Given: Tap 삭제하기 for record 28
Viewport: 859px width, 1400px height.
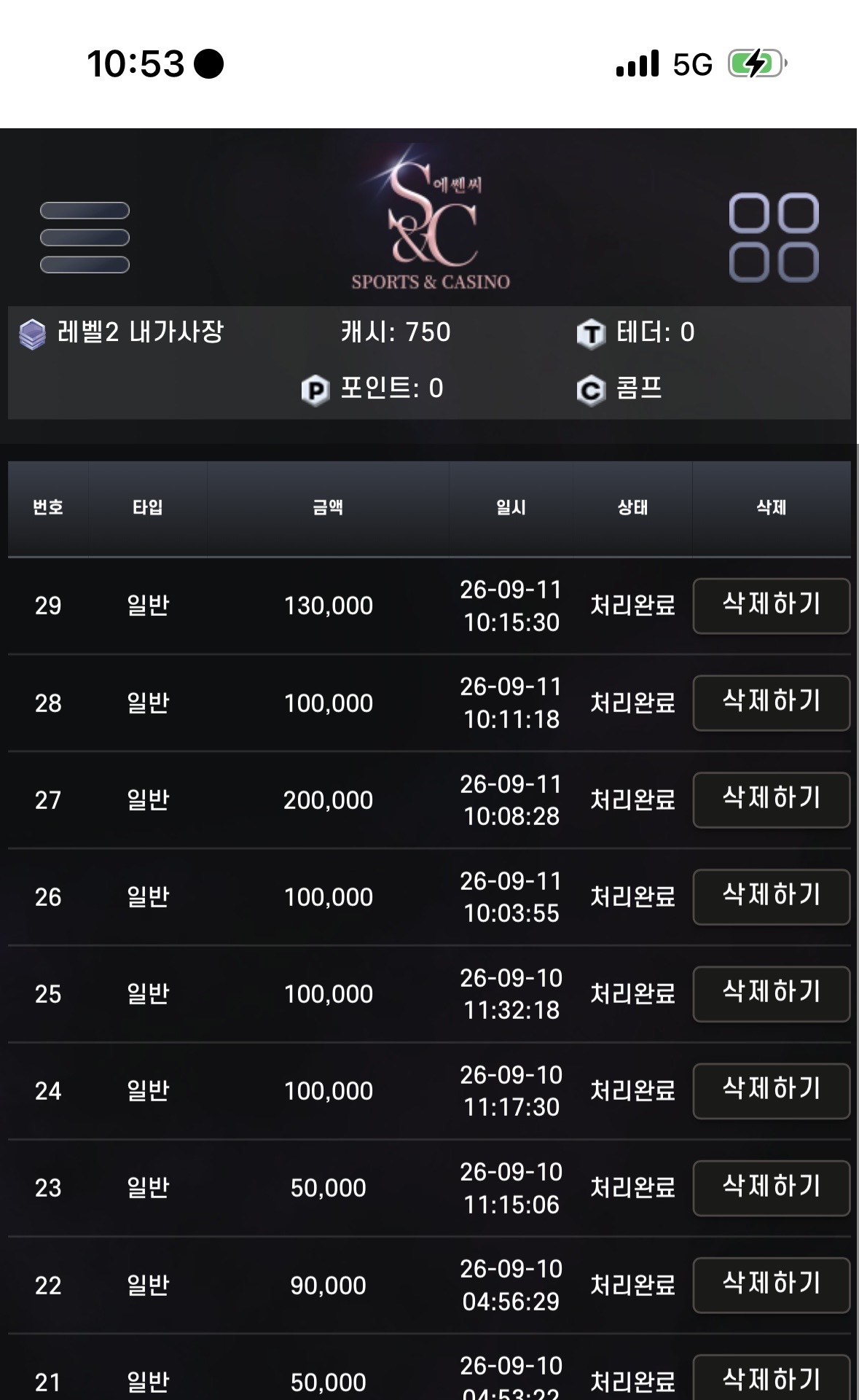Looking at the screenshot, I should click(771, 703).
